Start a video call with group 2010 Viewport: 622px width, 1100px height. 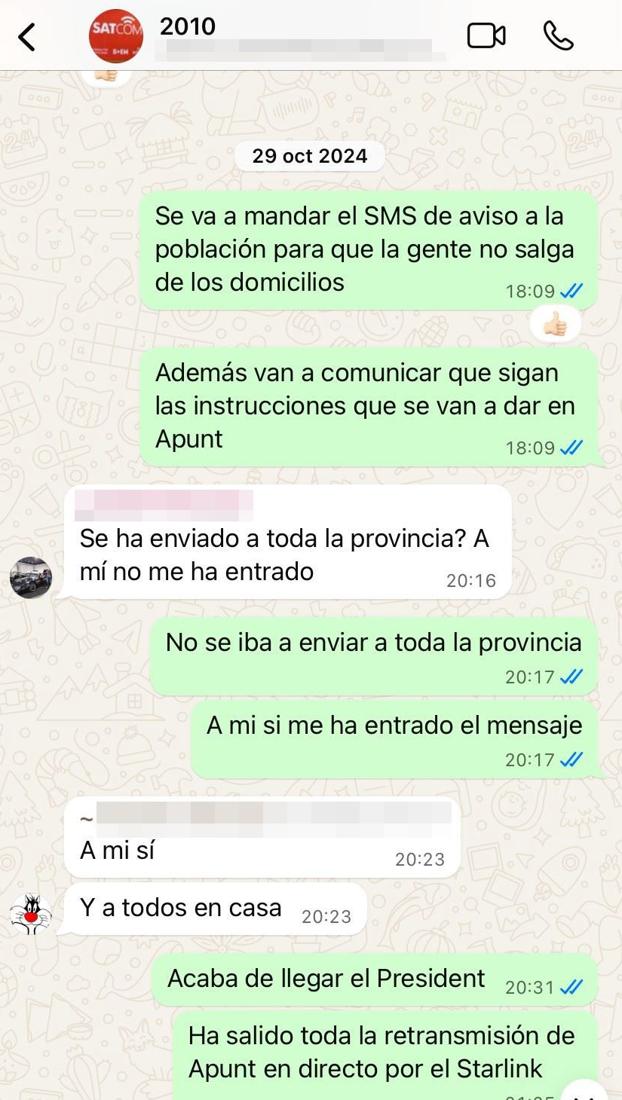486,36
